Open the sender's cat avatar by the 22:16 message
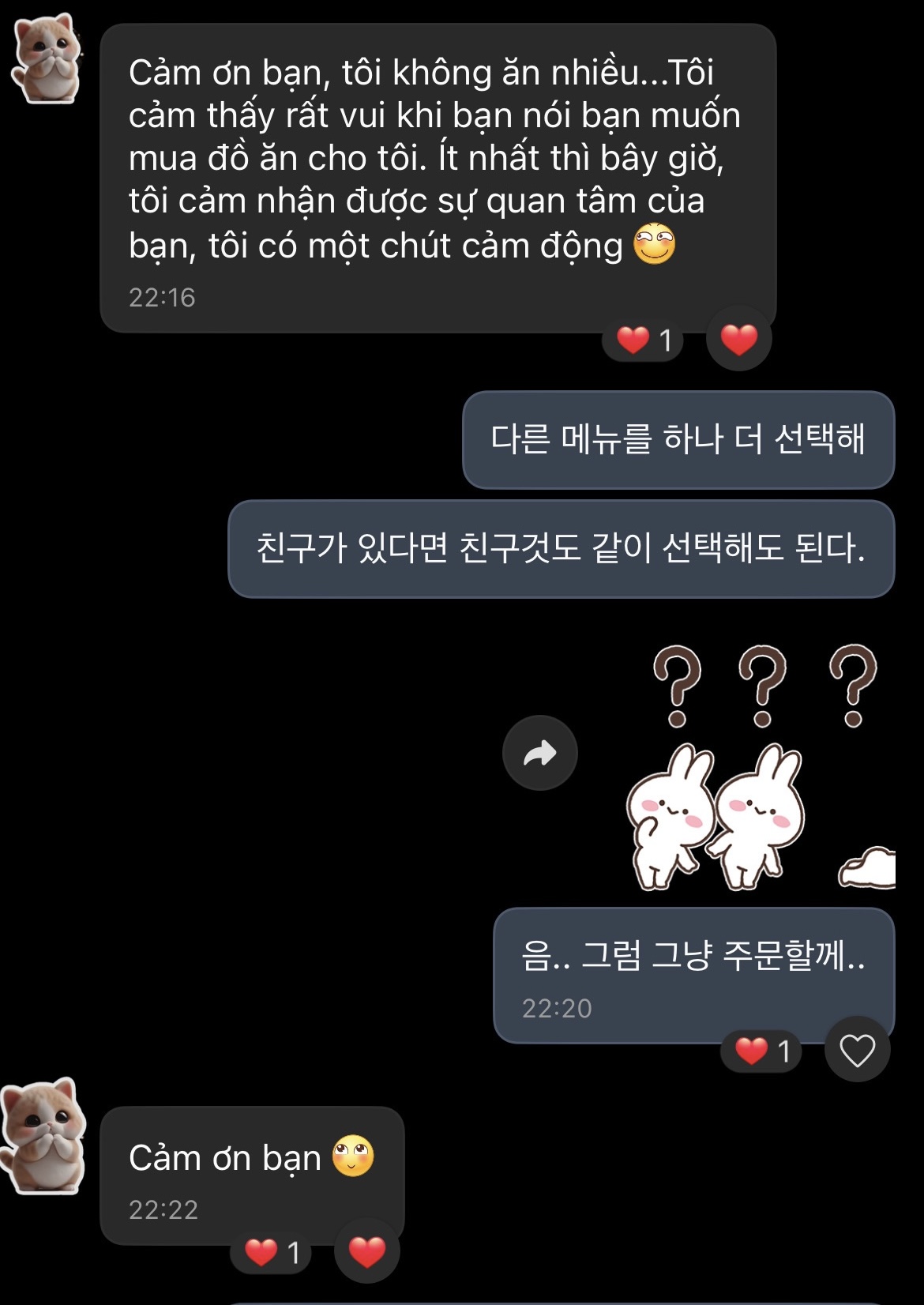Screen dimensions: 924x1305 click(x=46, y=60)
